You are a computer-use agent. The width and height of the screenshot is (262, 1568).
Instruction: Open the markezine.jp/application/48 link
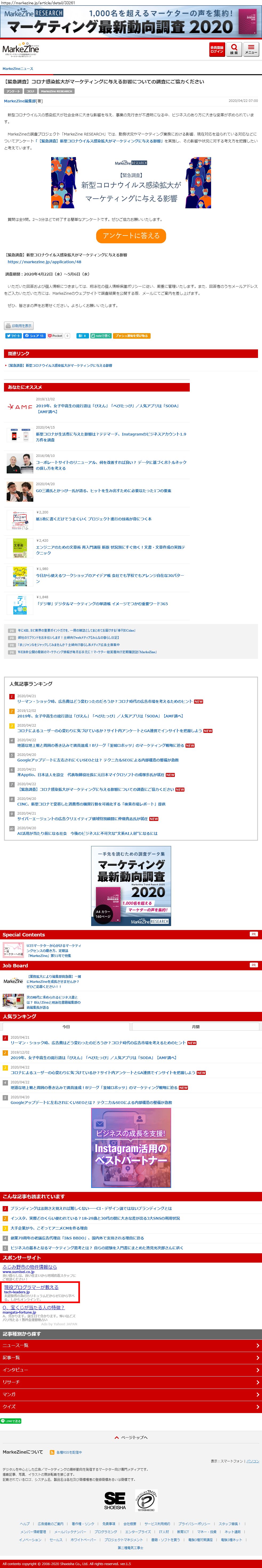44,262
